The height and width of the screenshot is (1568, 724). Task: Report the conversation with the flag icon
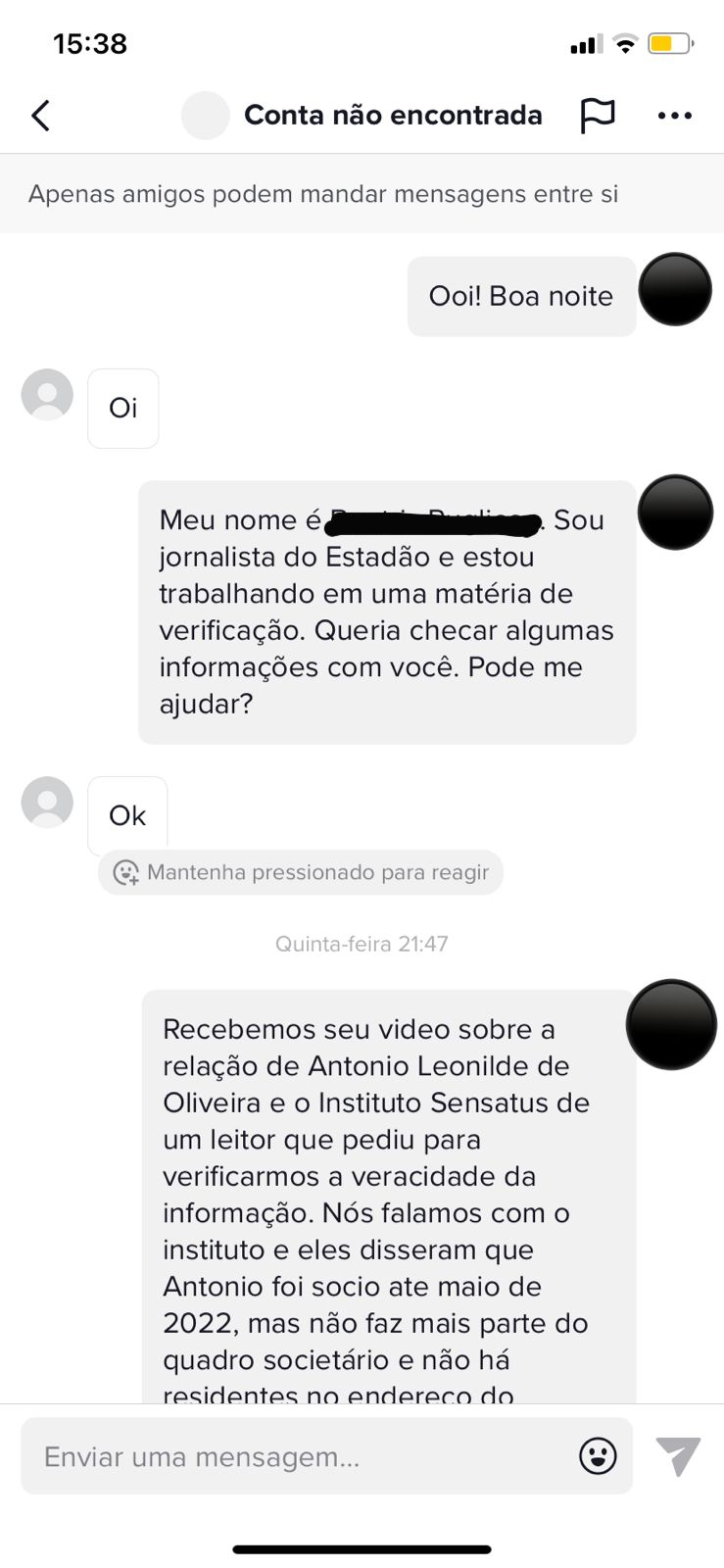coord(597,116)
